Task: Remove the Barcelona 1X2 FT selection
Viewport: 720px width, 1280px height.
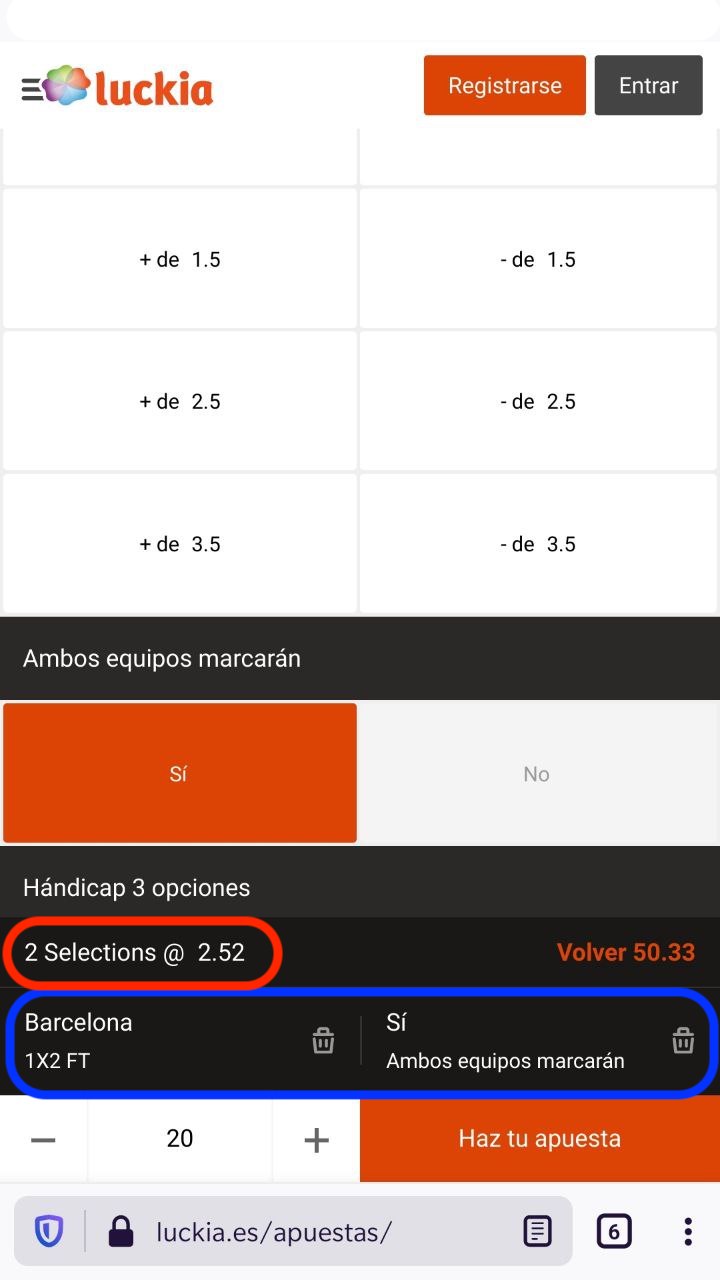Action: (x=323, y=1041)
